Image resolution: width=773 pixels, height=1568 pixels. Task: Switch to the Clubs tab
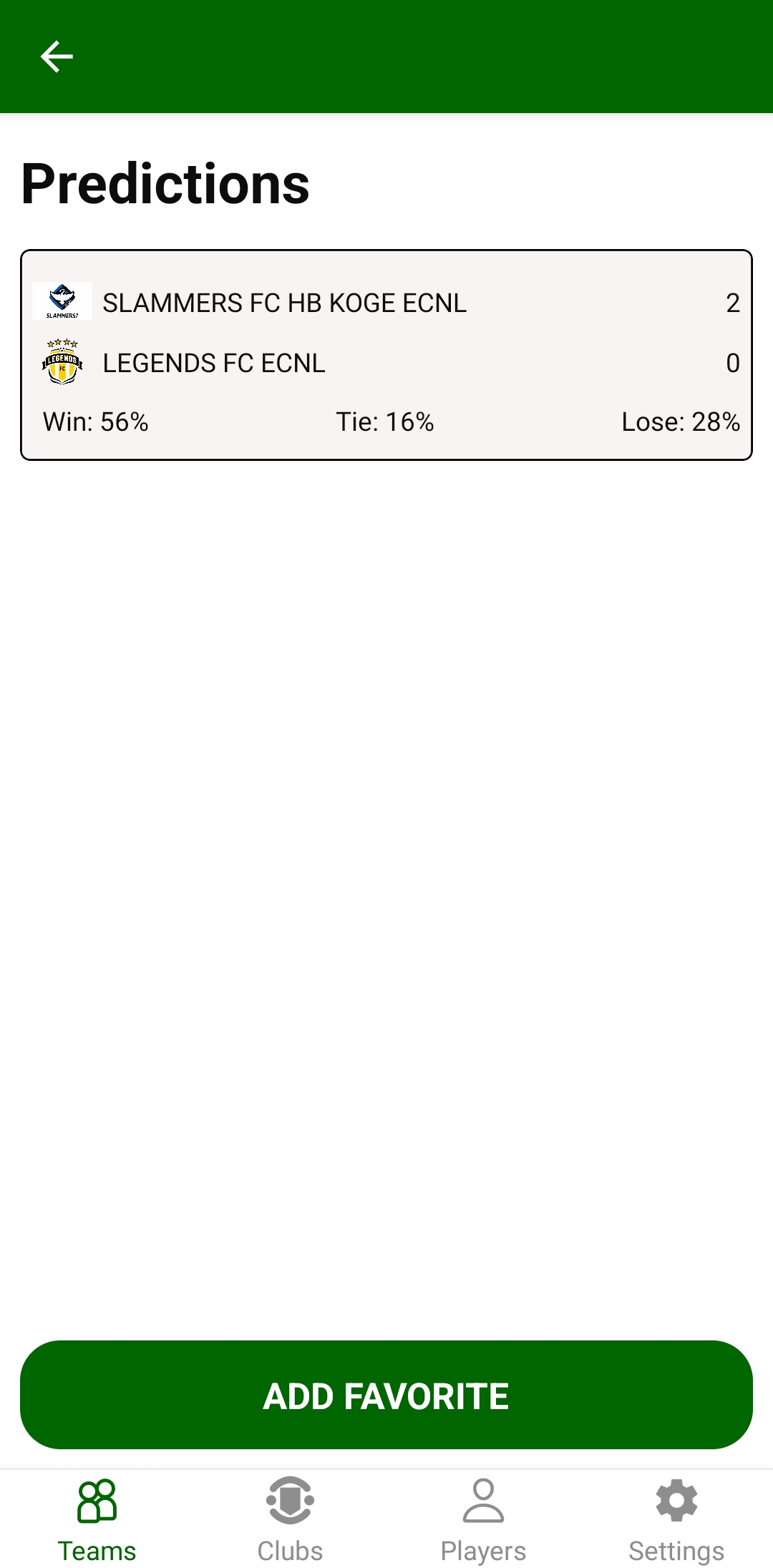pyautogui.click(x=290, y=1520)
